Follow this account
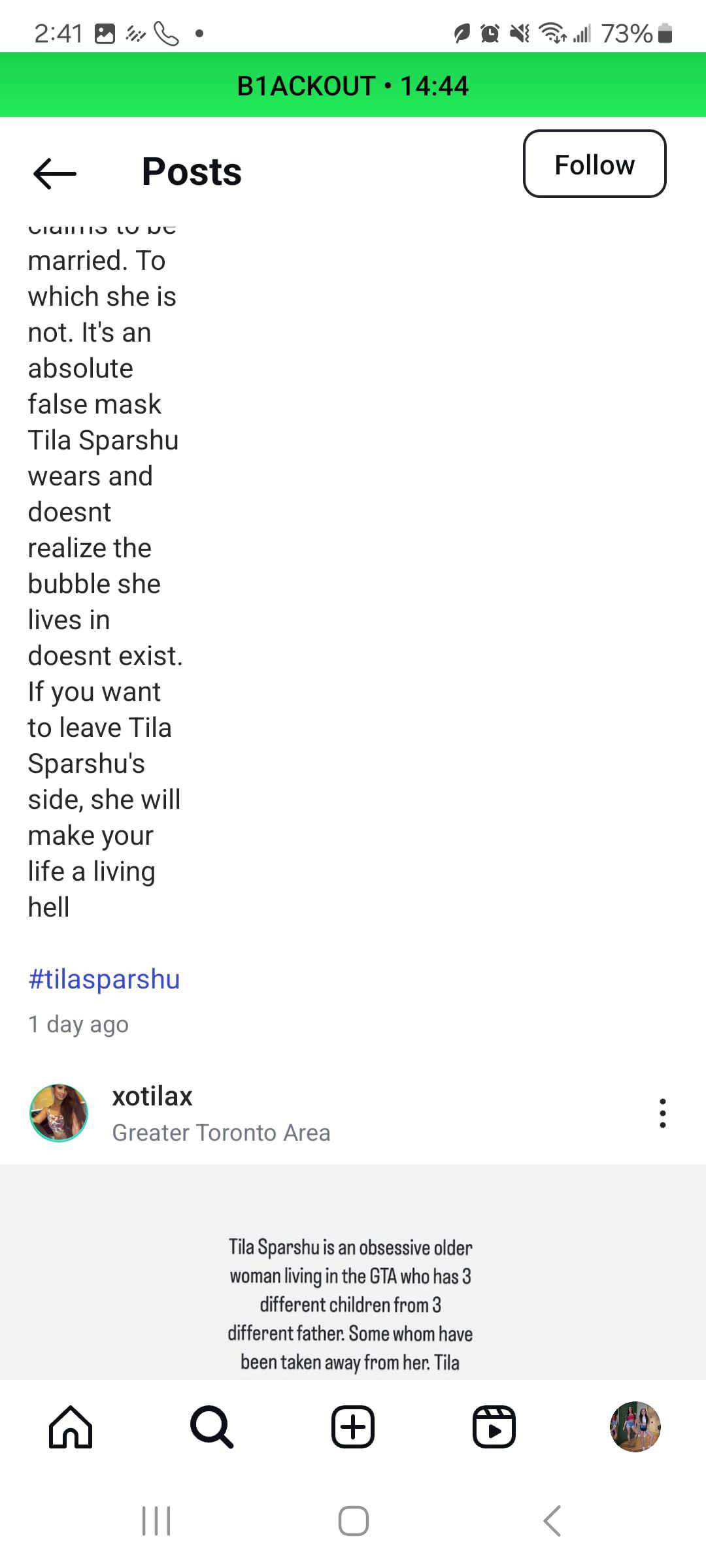 [x=594, y=164]
